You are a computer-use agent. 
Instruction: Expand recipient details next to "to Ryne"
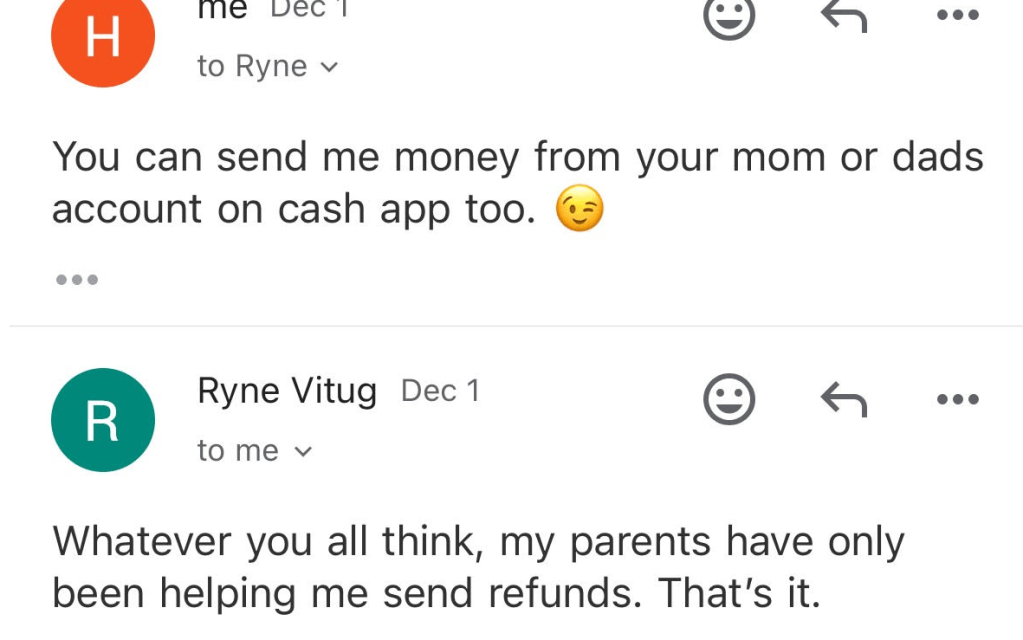pyautogui.click(x=328, y=67)
